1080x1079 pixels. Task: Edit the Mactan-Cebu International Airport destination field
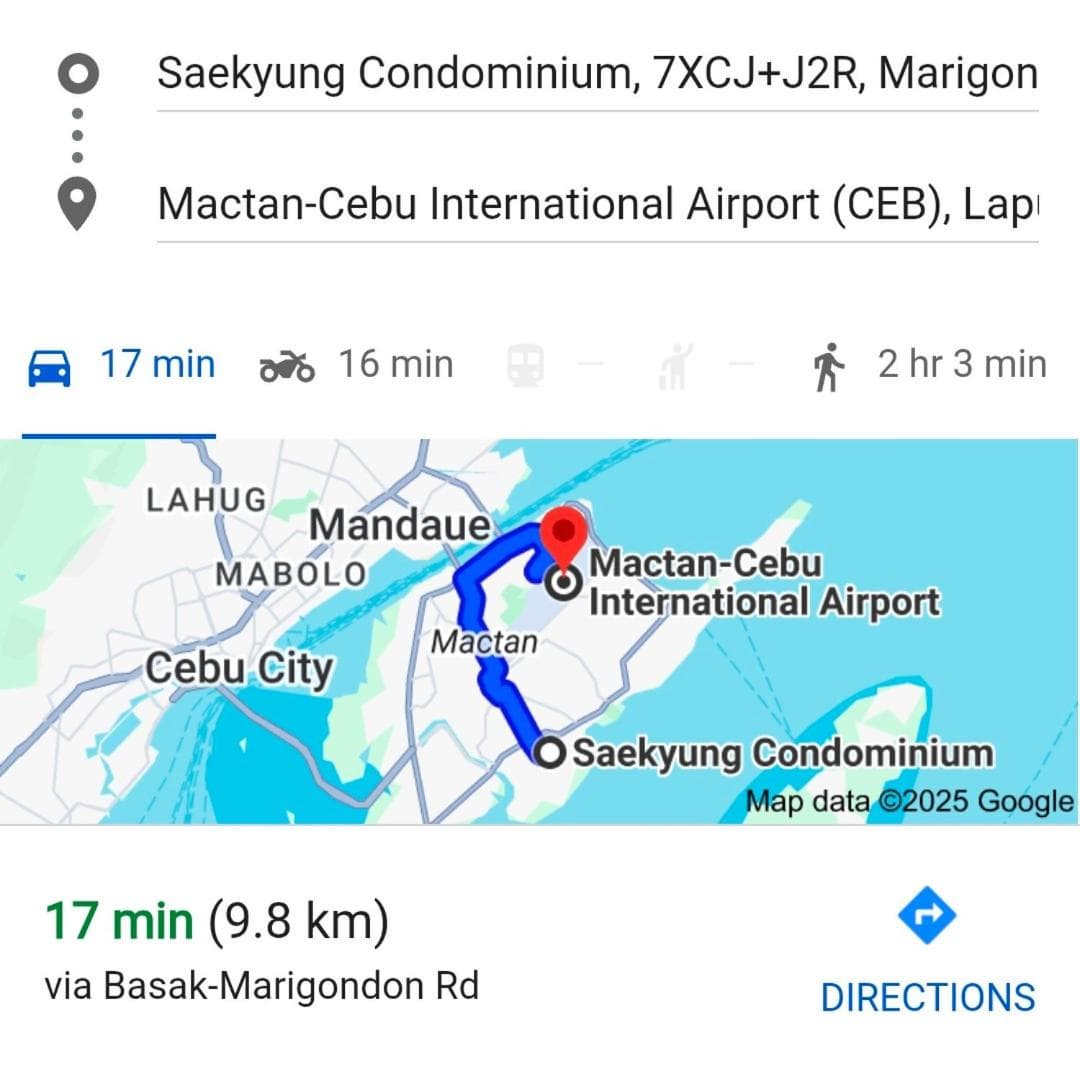(x=596, y=204)
